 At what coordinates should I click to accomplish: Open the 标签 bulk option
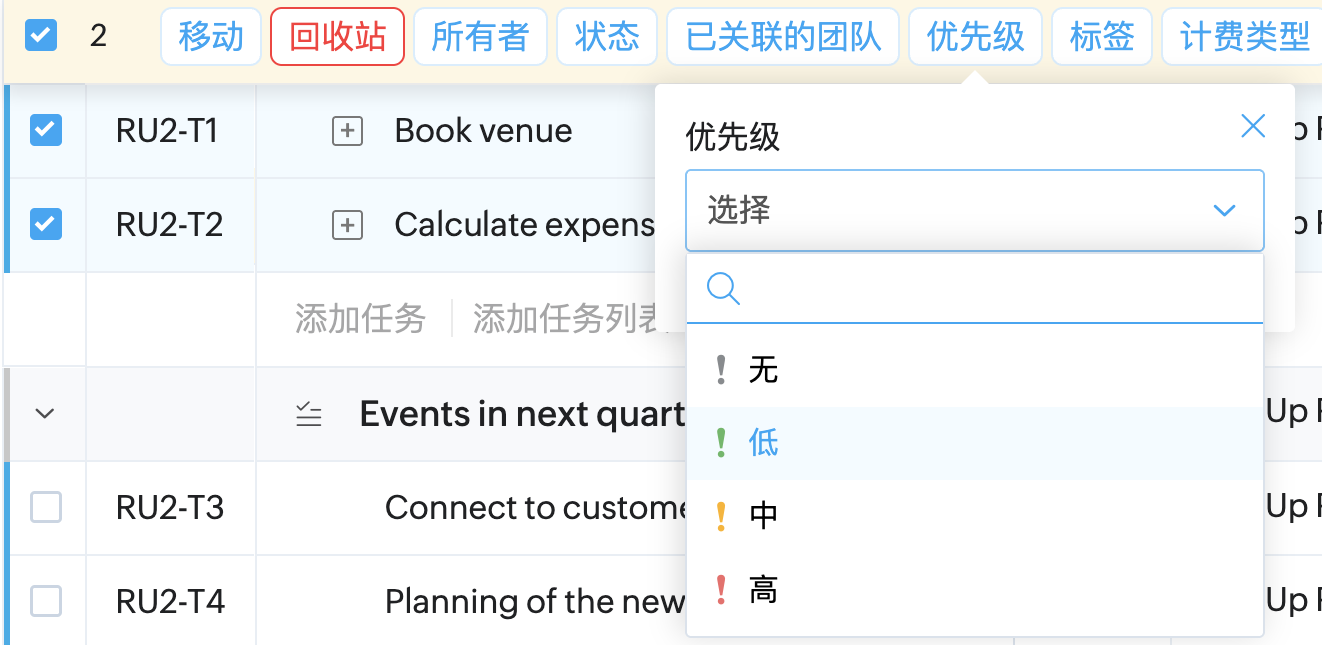click(1102, 37)
